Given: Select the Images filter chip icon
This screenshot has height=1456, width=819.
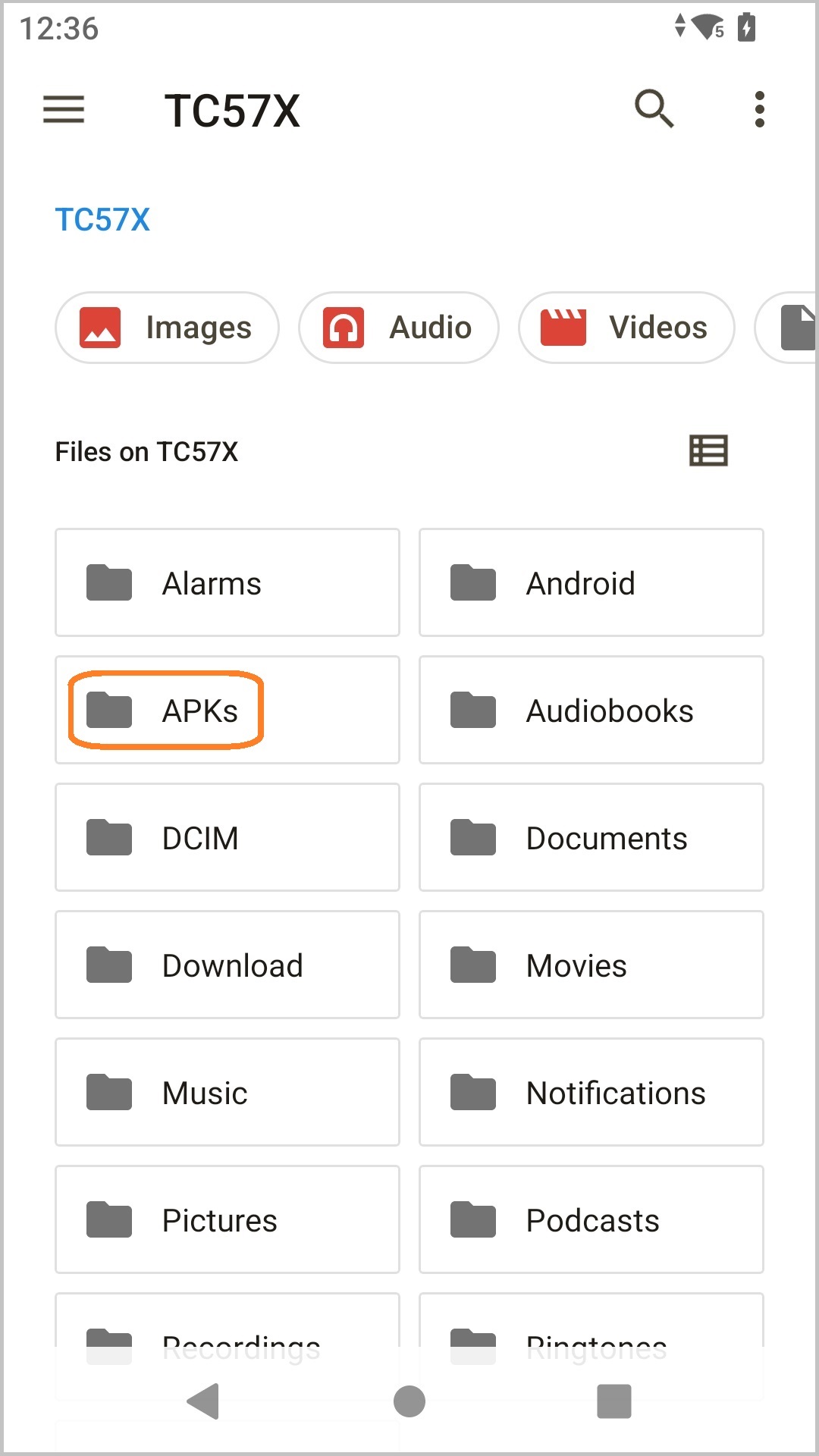Looking at the screenshot, I should pos(102,328).
